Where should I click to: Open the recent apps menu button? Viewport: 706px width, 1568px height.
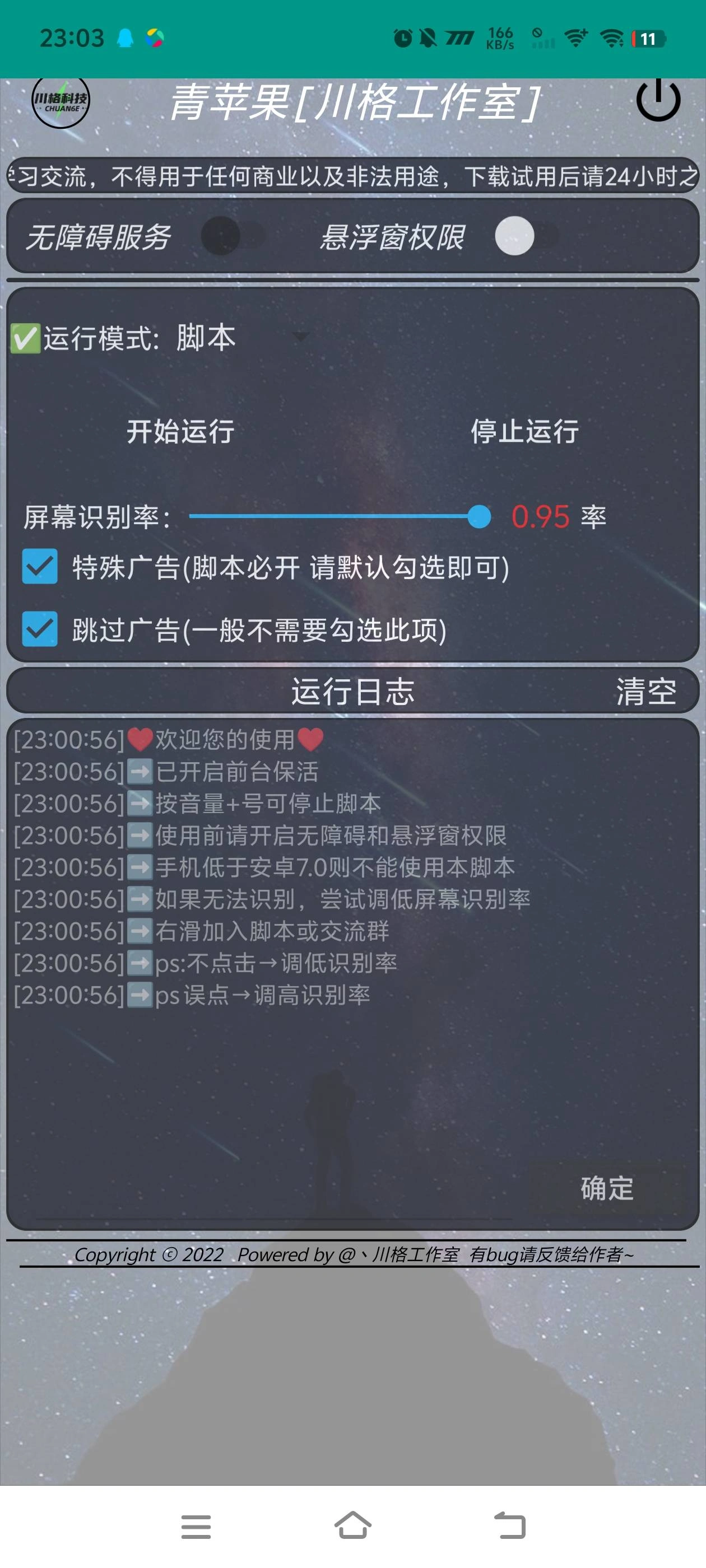196,1526
